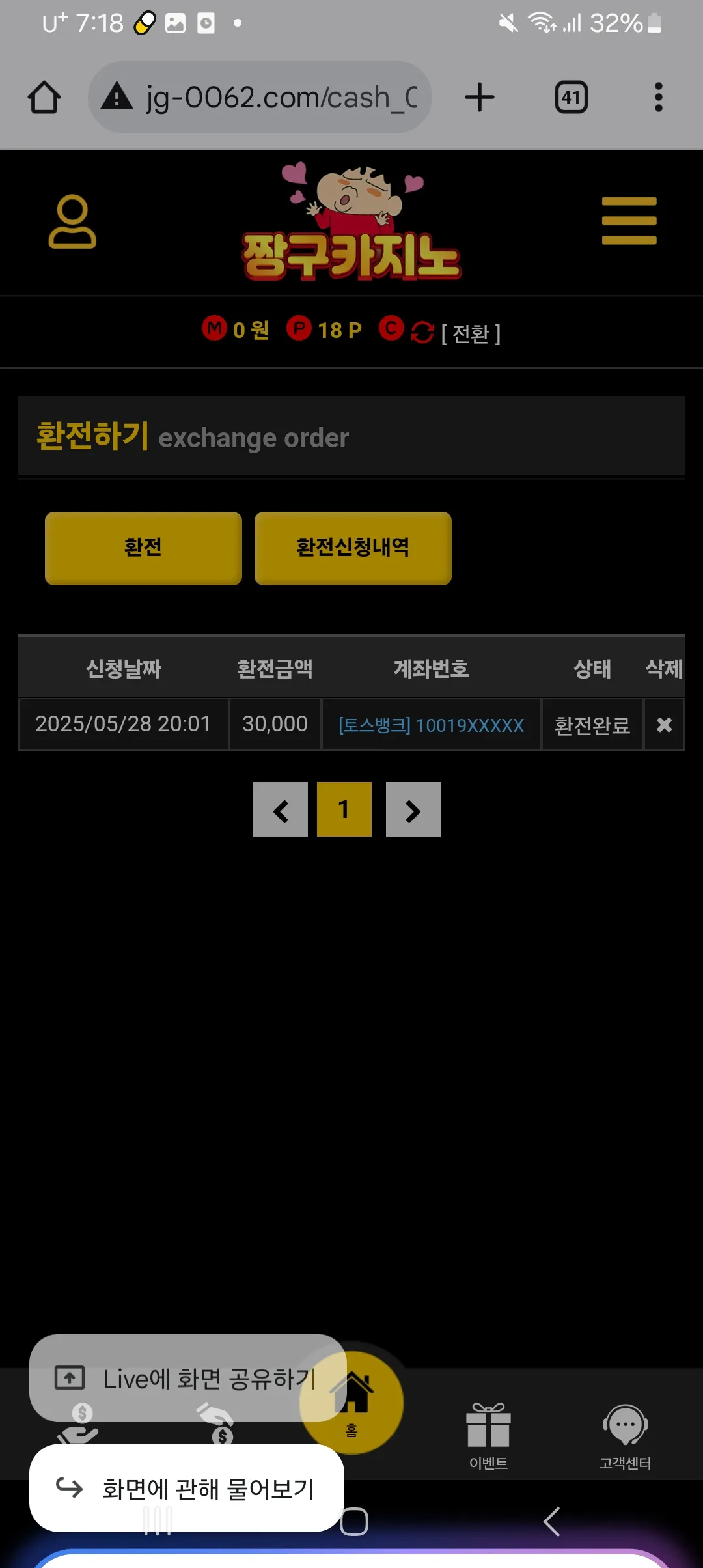
Task: Go to next page arrow
Action: pos(413,809)
